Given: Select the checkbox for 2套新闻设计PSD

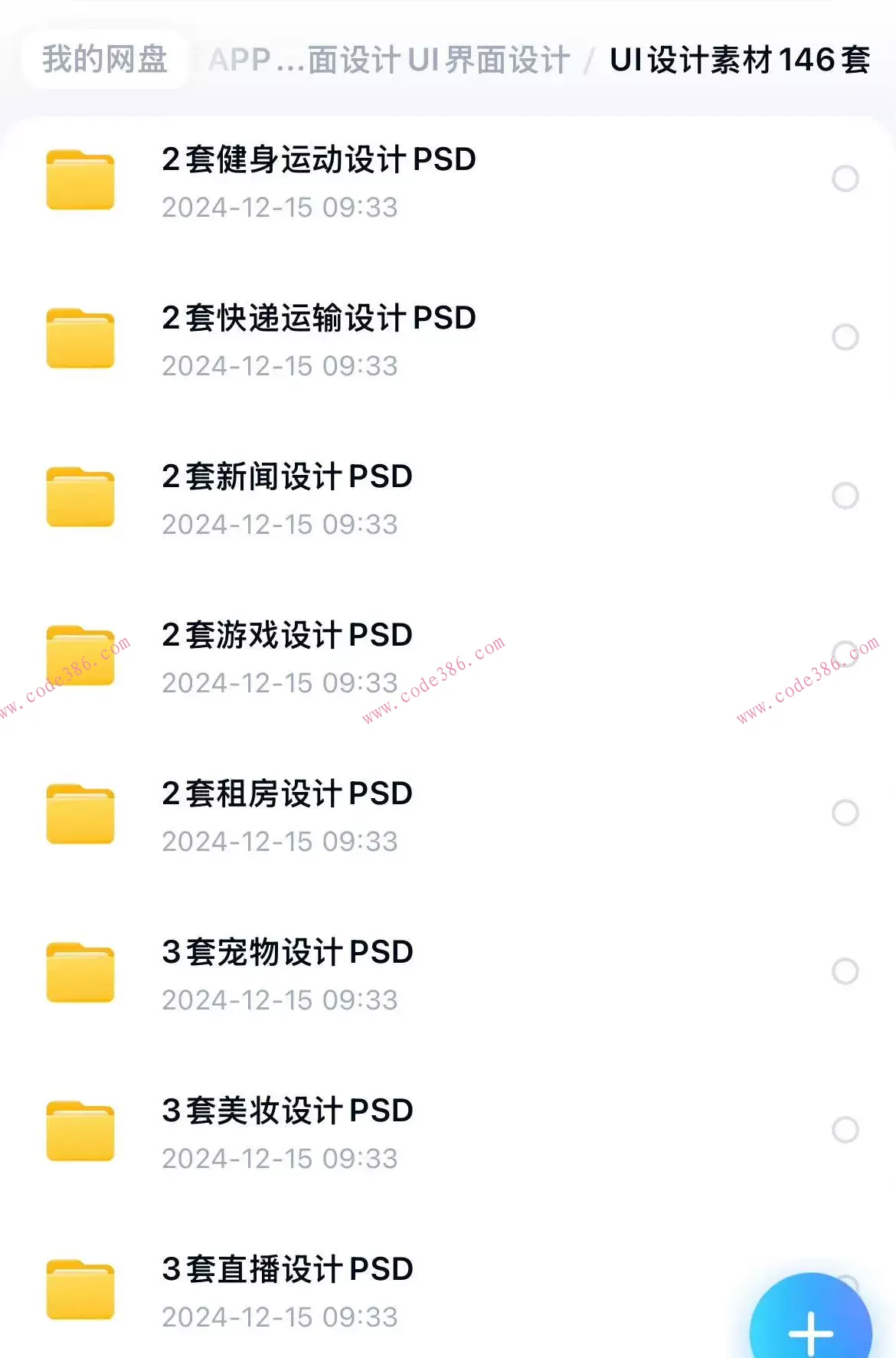Looking at the screenshot, I should pos(845,496).
